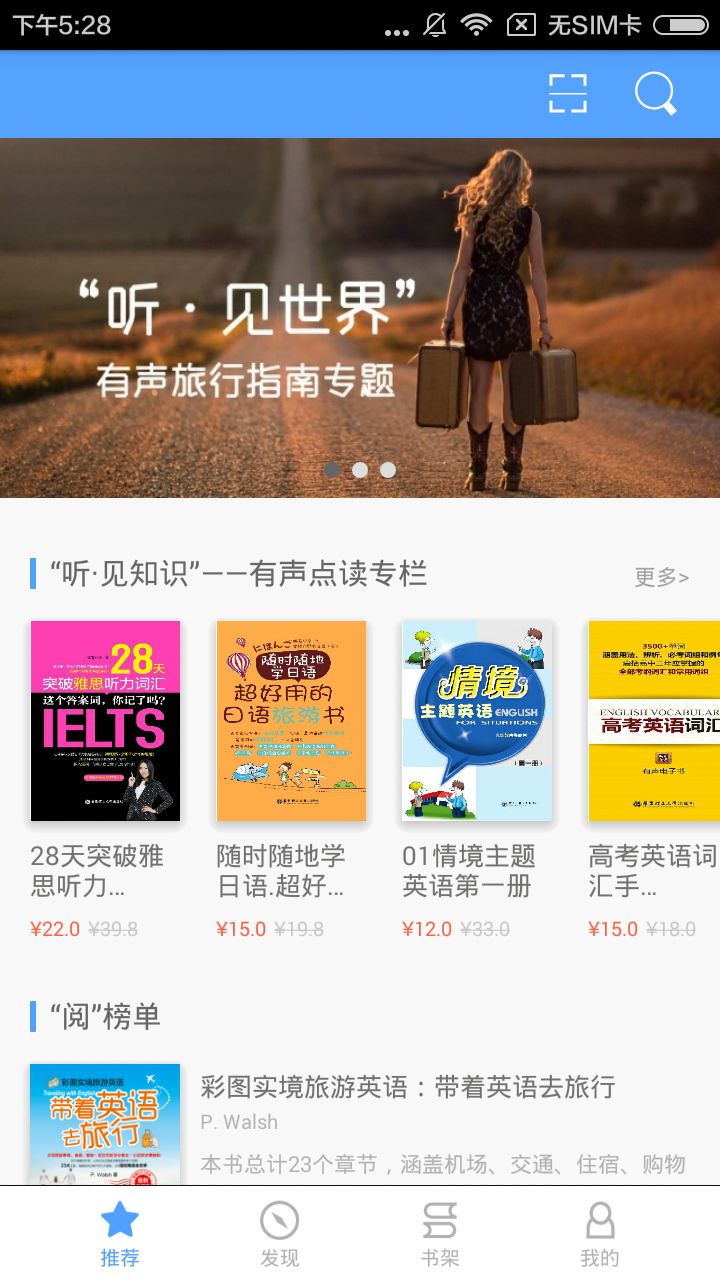Viewport: 720px width, 1280px height.
Task: Open the 高考英语词汇手册 book card
Action: [x=654, y=780]
